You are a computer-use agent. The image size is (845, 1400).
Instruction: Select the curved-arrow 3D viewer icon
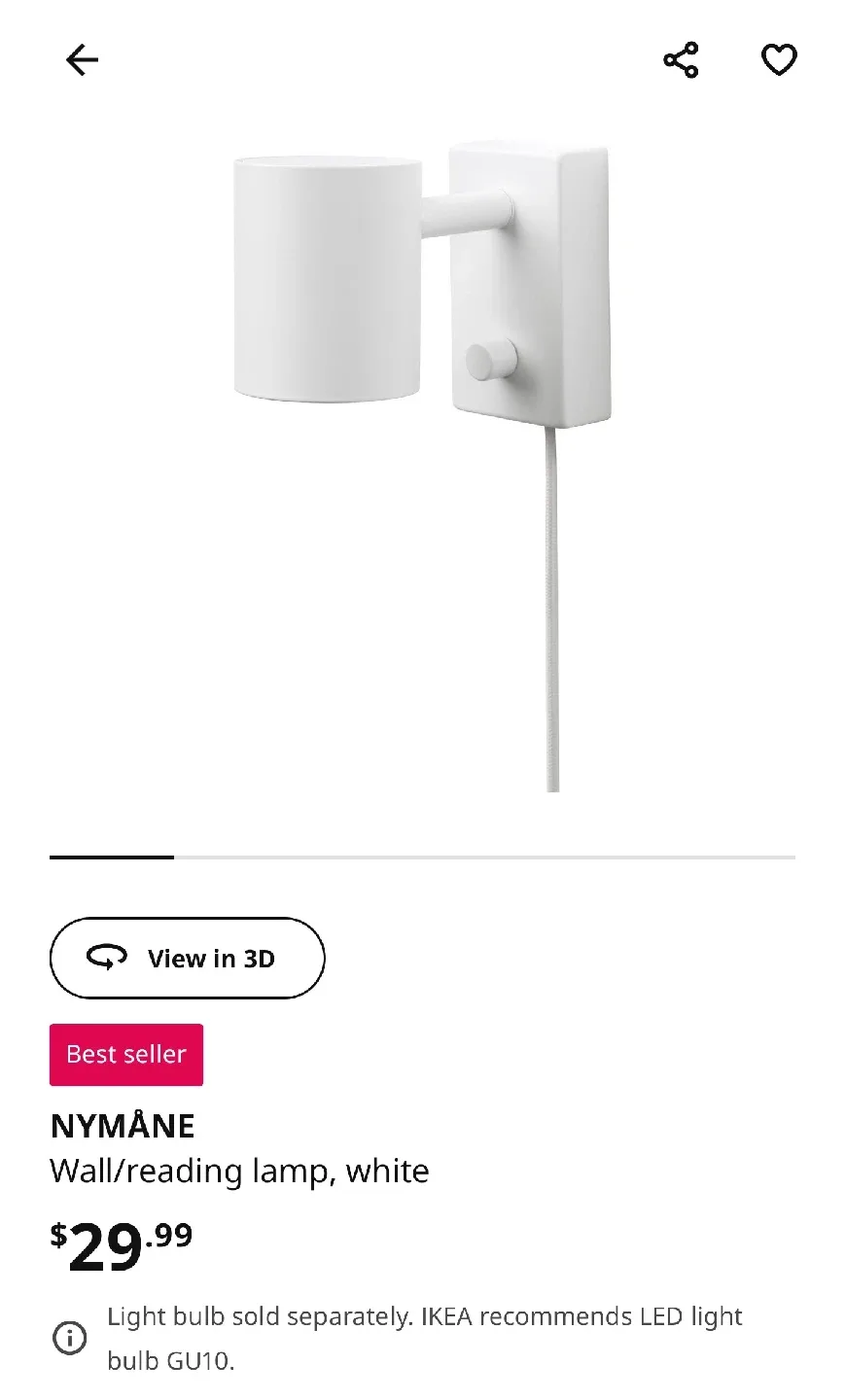coord(108,958)
